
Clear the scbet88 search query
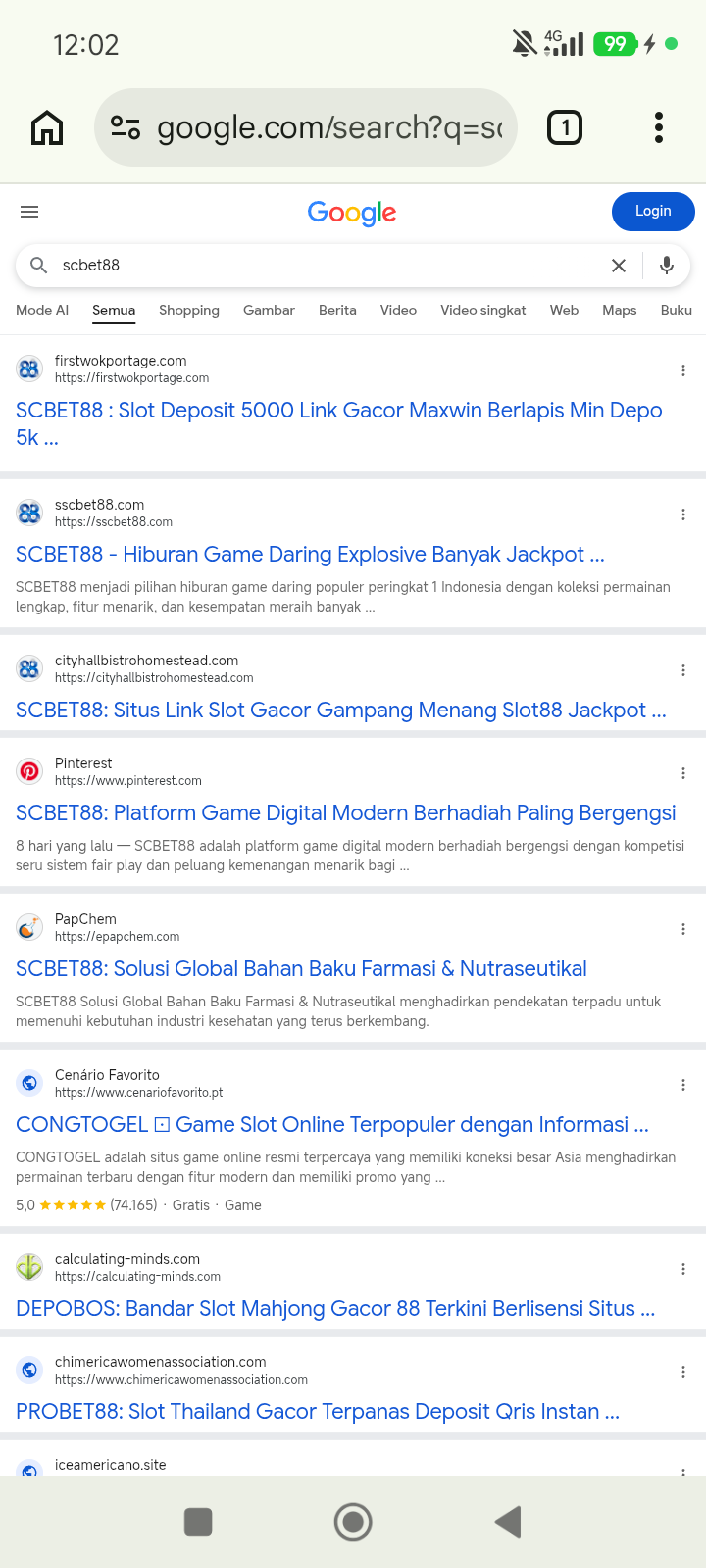[619, 266]
